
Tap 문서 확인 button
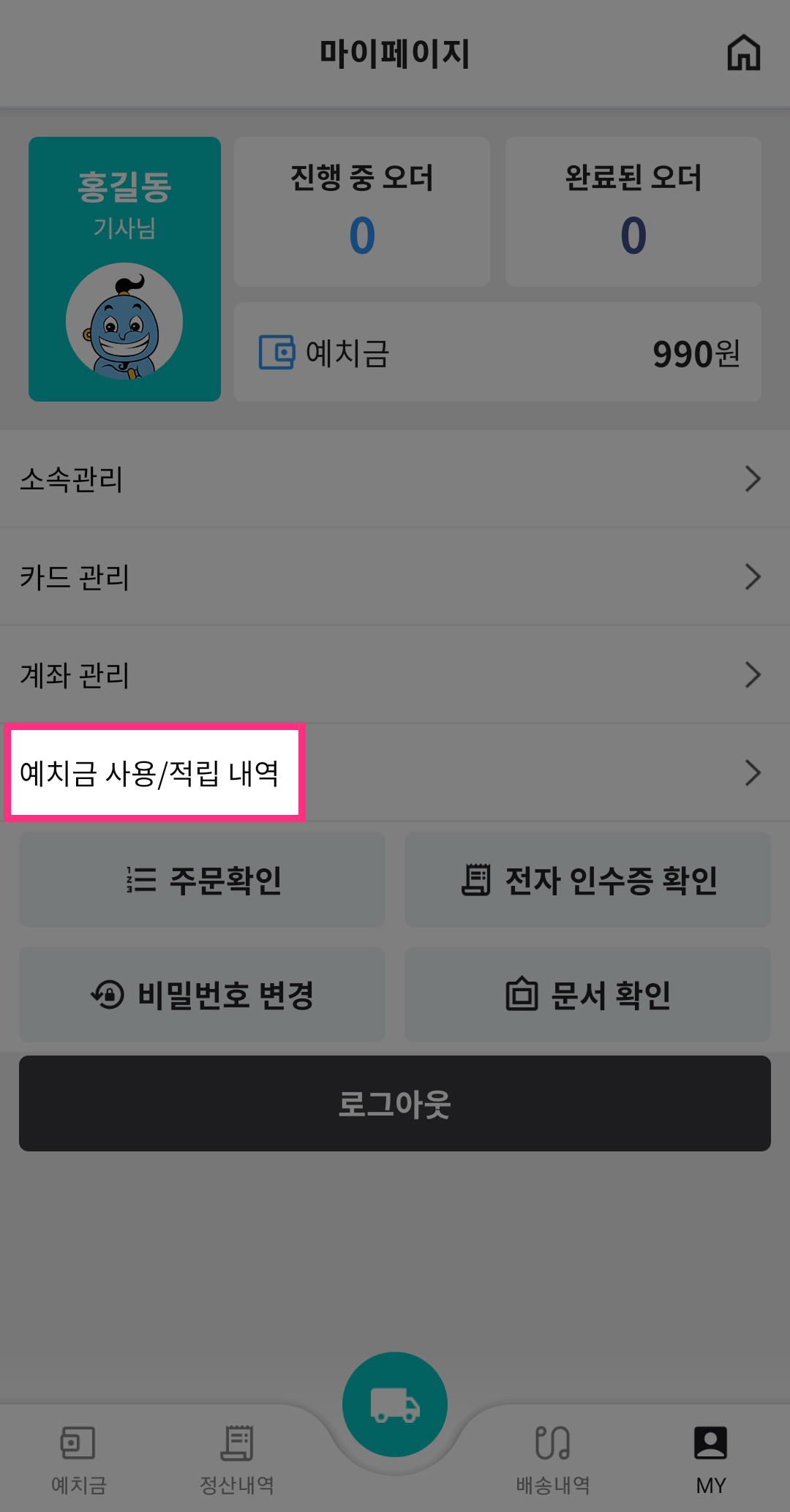pyautogui.click(x=587, y=994)
